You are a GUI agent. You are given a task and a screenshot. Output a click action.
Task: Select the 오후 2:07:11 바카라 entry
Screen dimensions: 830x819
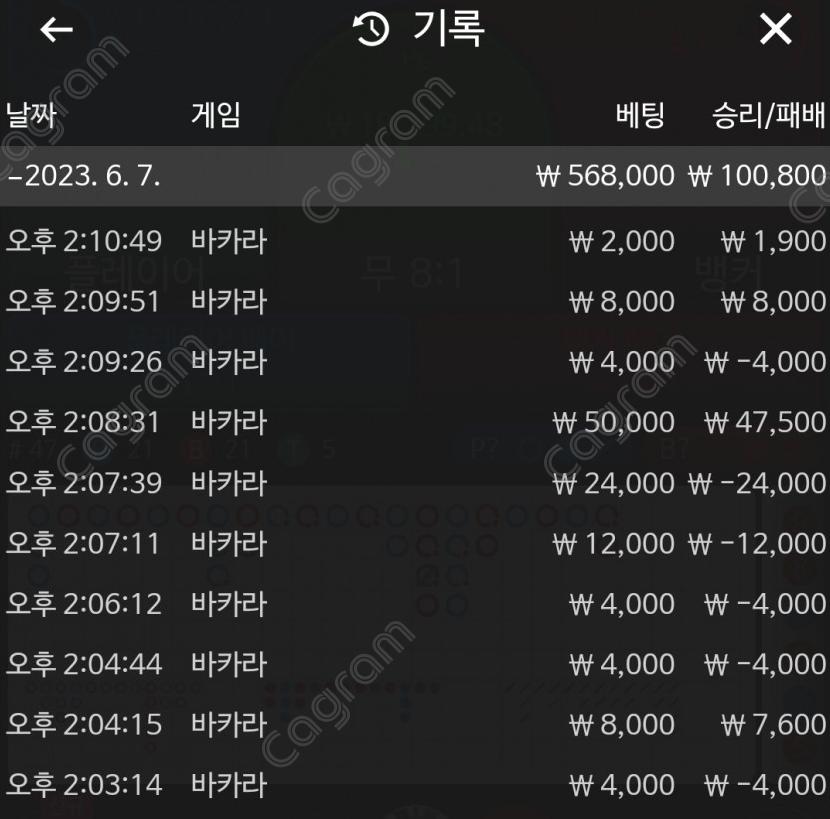pyautogui.click(x=415, y=543)
